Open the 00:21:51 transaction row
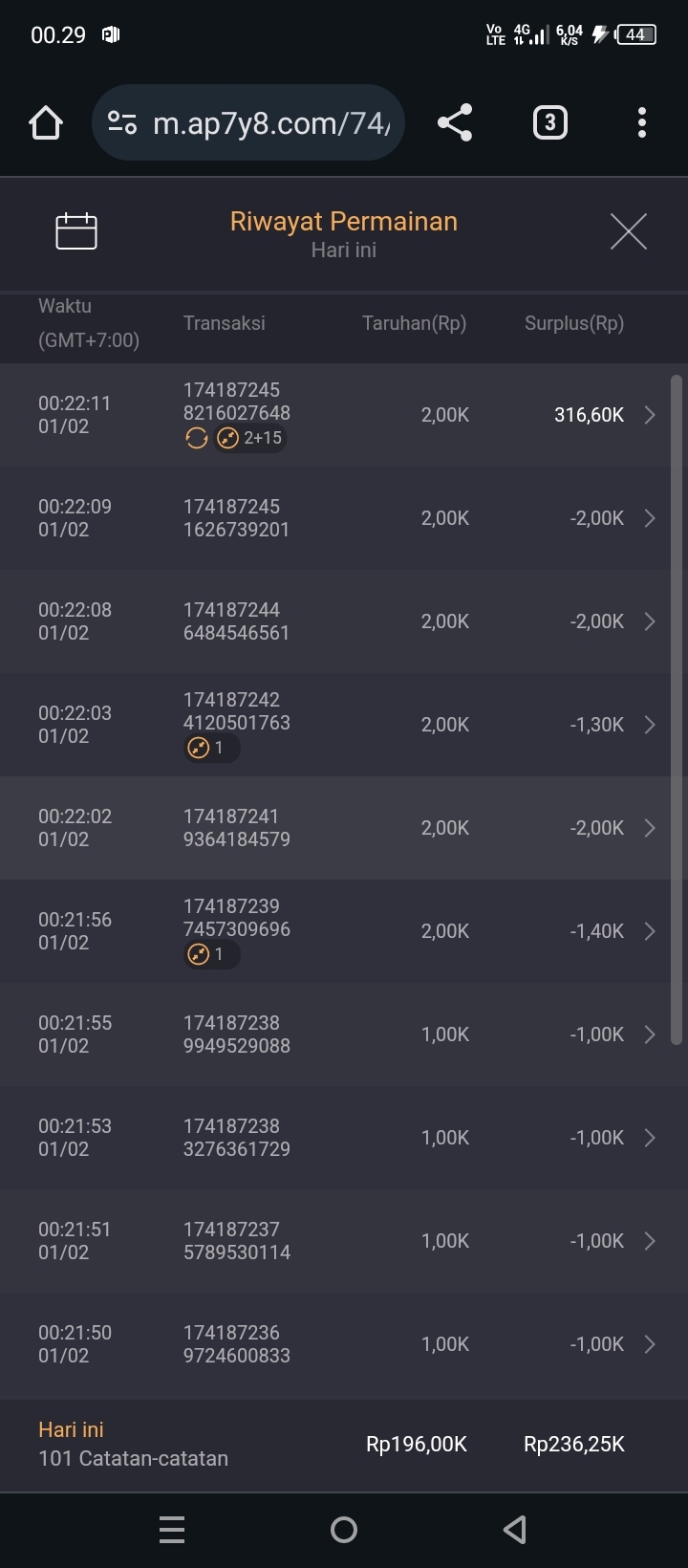688x1568 pixels. click(x=344, y=1241)
